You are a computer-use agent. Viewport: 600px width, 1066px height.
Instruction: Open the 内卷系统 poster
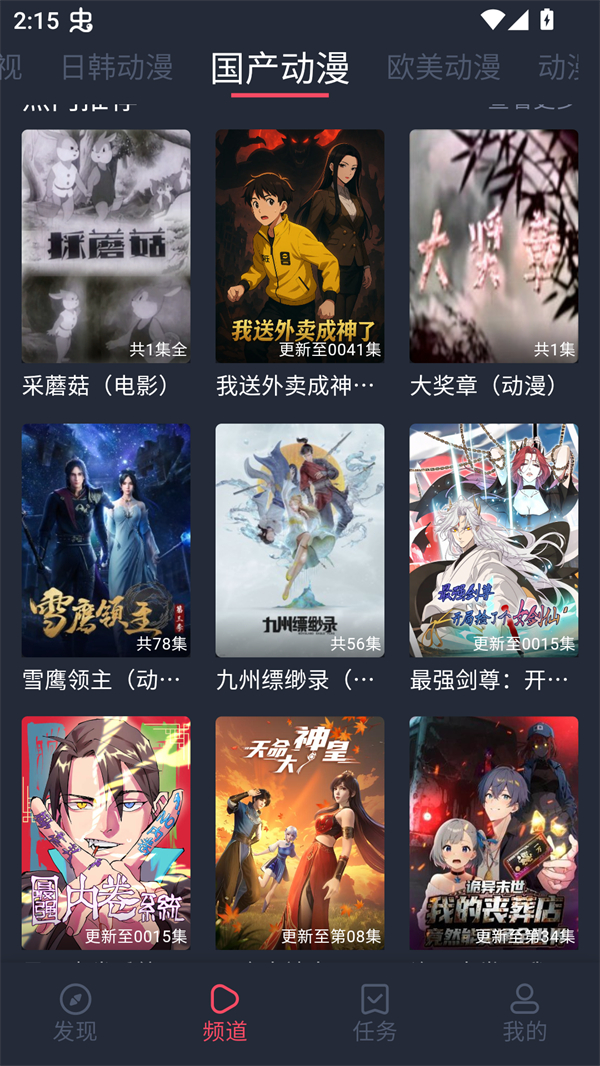click(106, 832)
